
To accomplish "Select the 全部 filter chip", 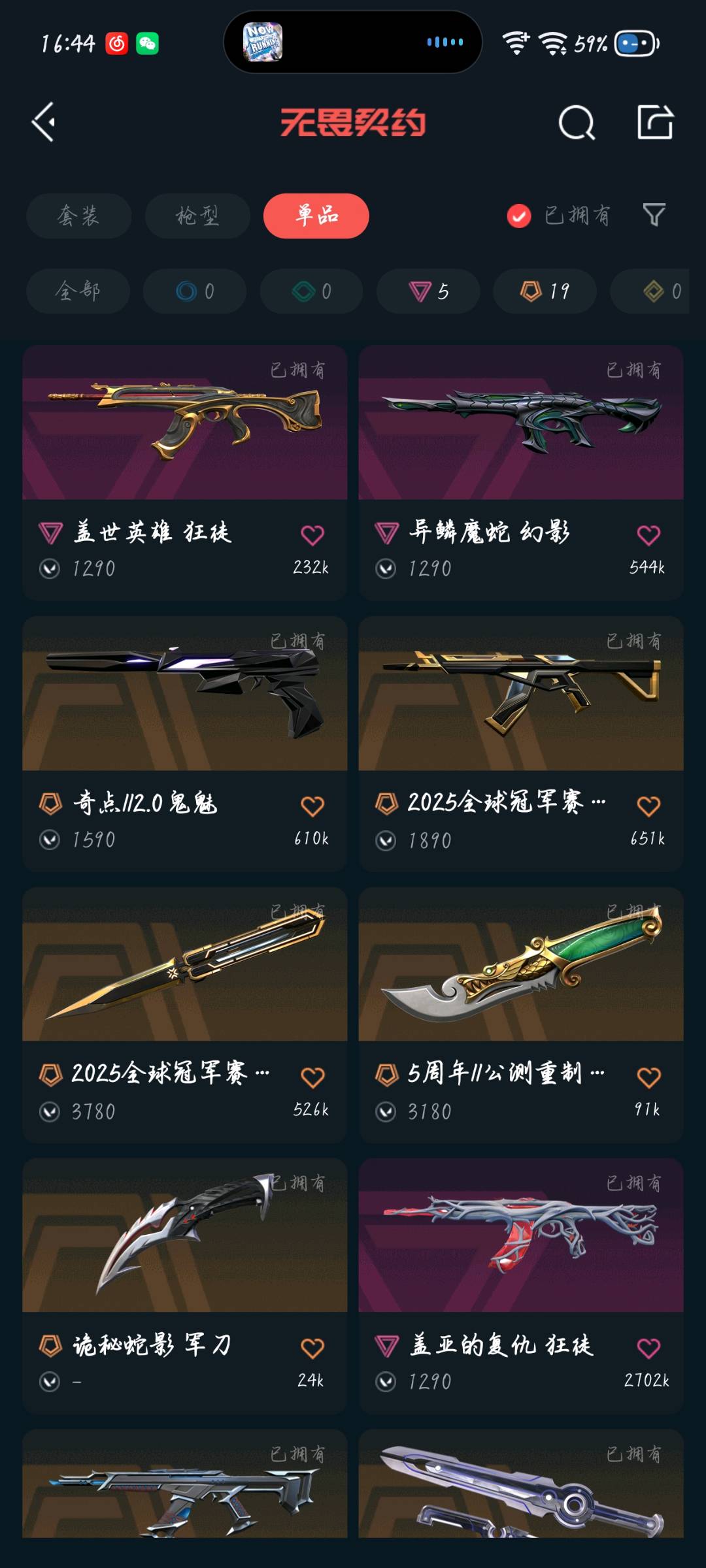I will 78,291.
